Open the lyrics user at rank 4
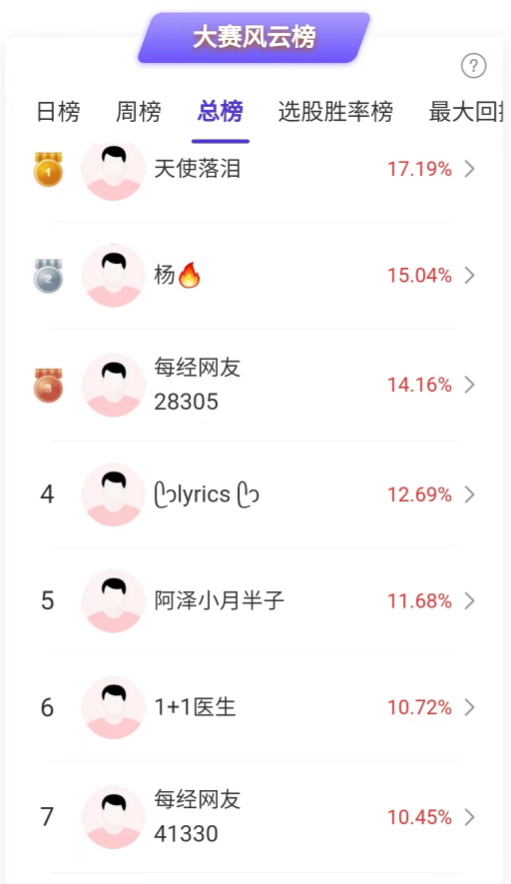The image size is (511, 884). [x=254, y=494]
